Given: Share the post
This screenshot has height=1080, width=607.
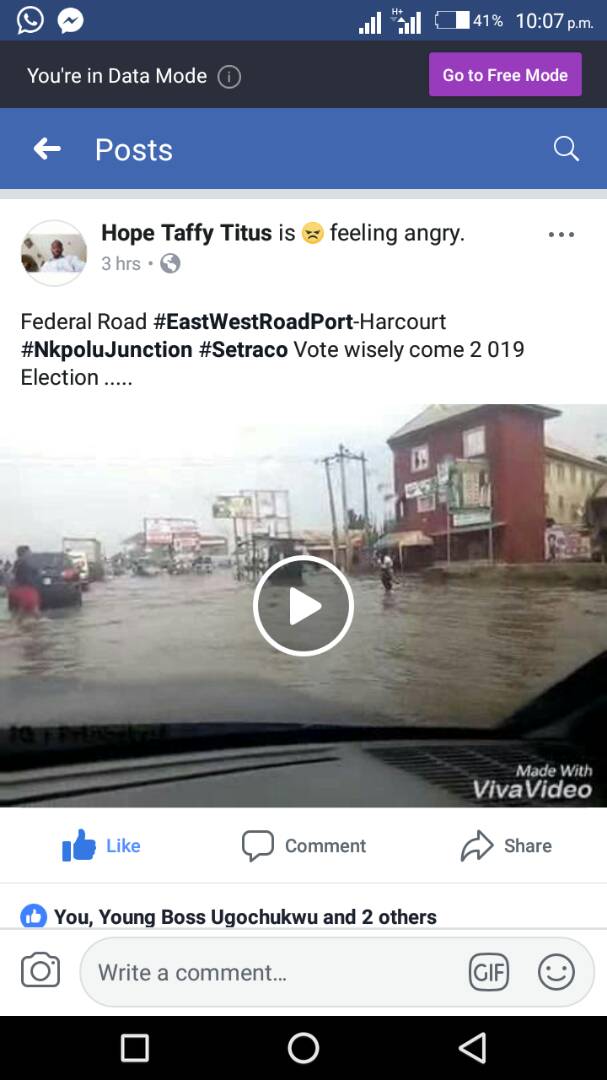Looking at the screenshot, I should [506, 846].
